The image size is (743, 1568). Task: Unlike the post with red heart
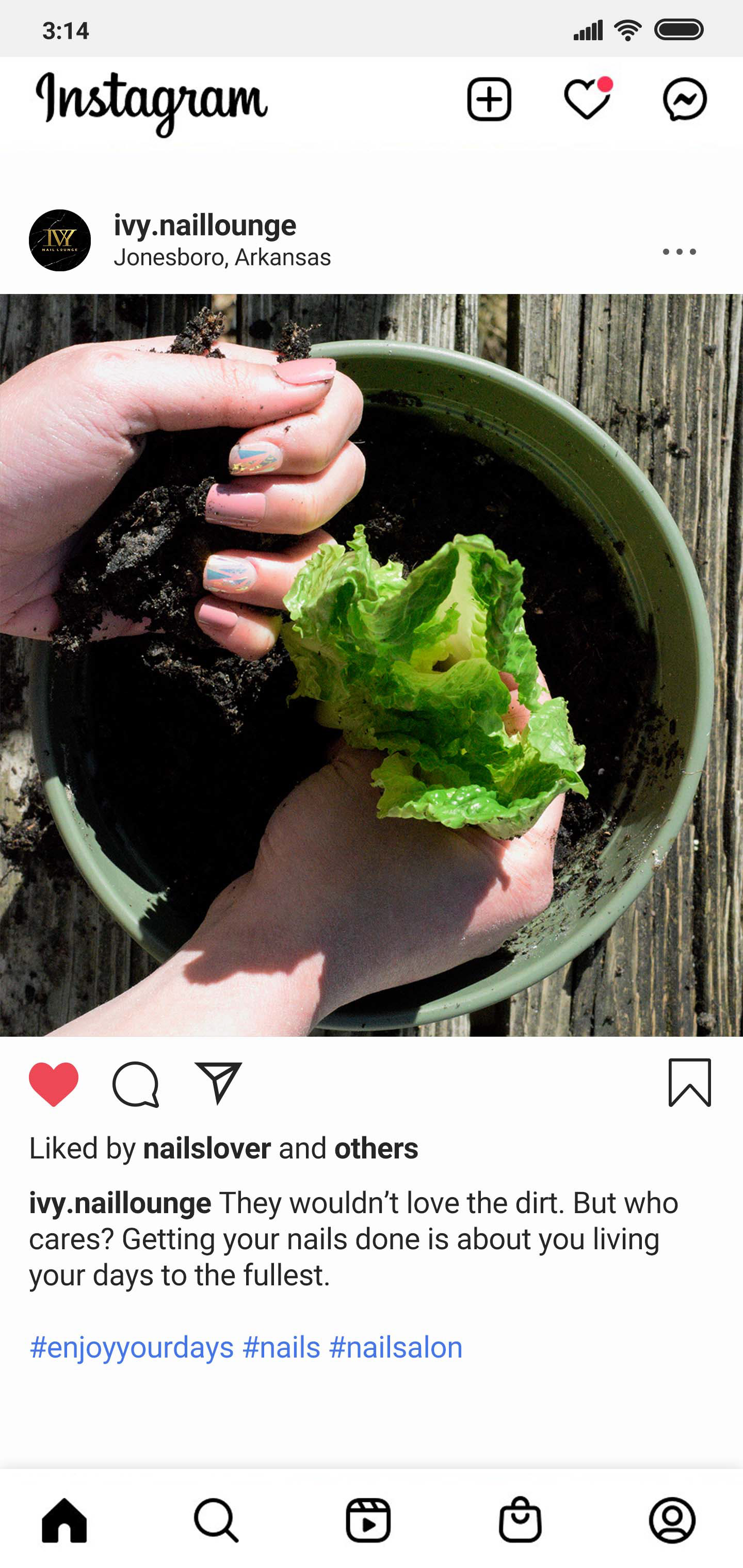54,1084
